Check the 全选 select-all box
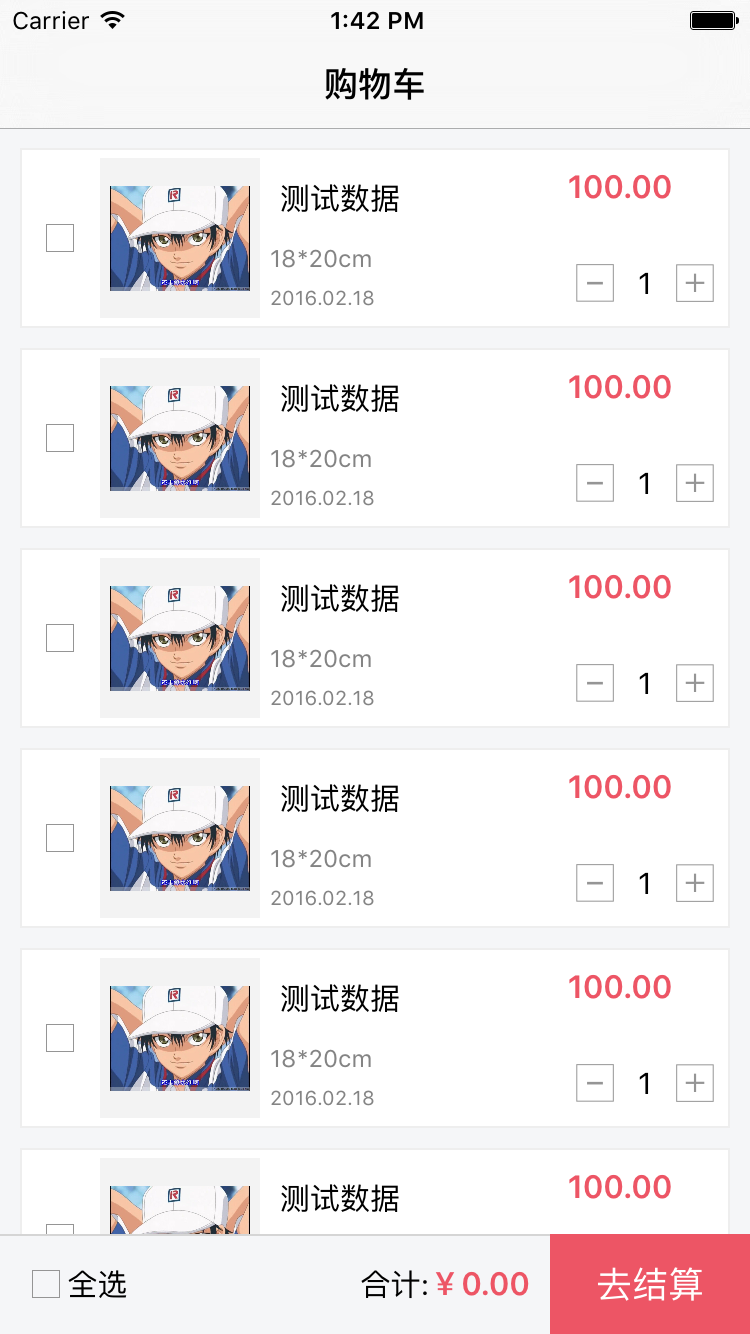Screen dimensions: 750x1334 click(x=46, y=1284)
